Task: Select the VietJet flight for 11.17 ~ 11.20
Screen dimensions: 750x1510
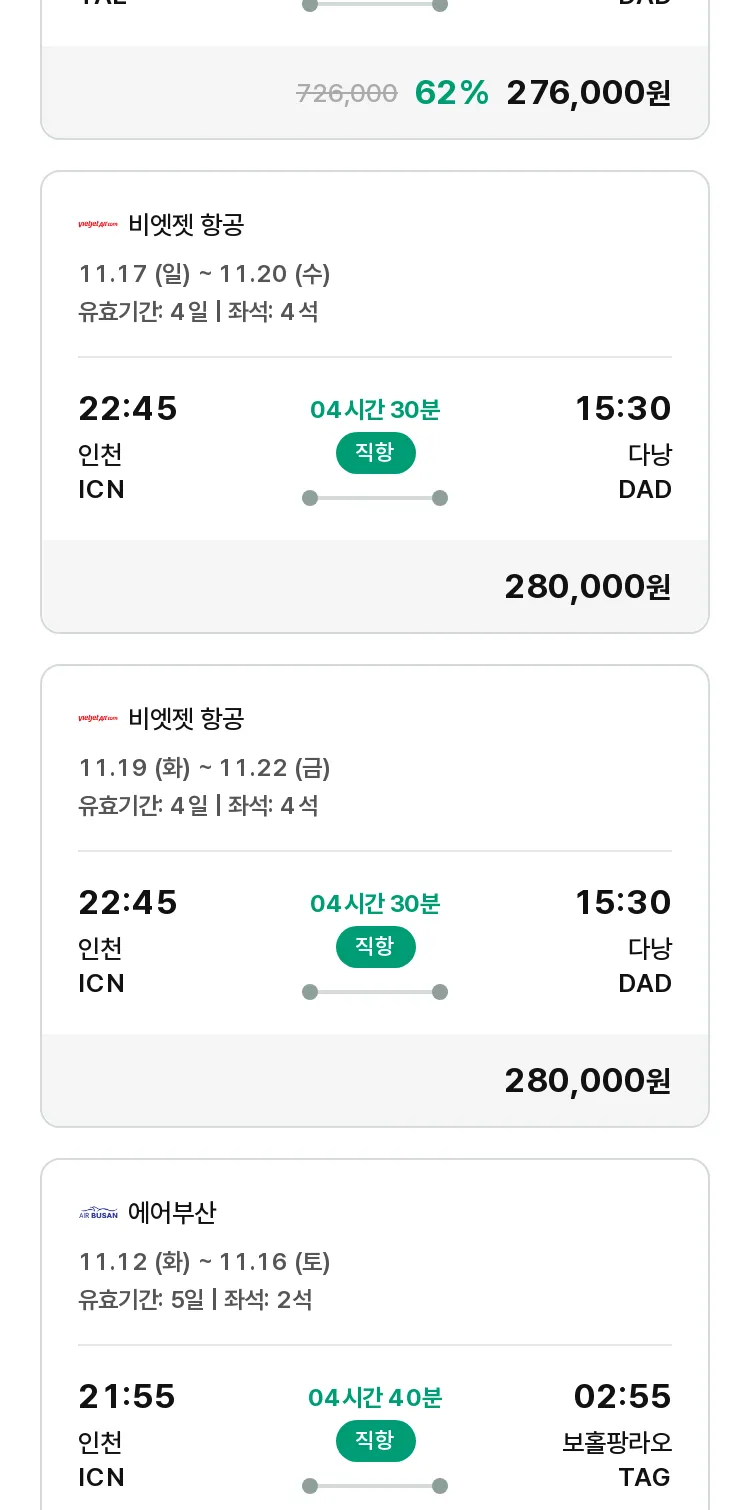Action: (x=375, y=402)
